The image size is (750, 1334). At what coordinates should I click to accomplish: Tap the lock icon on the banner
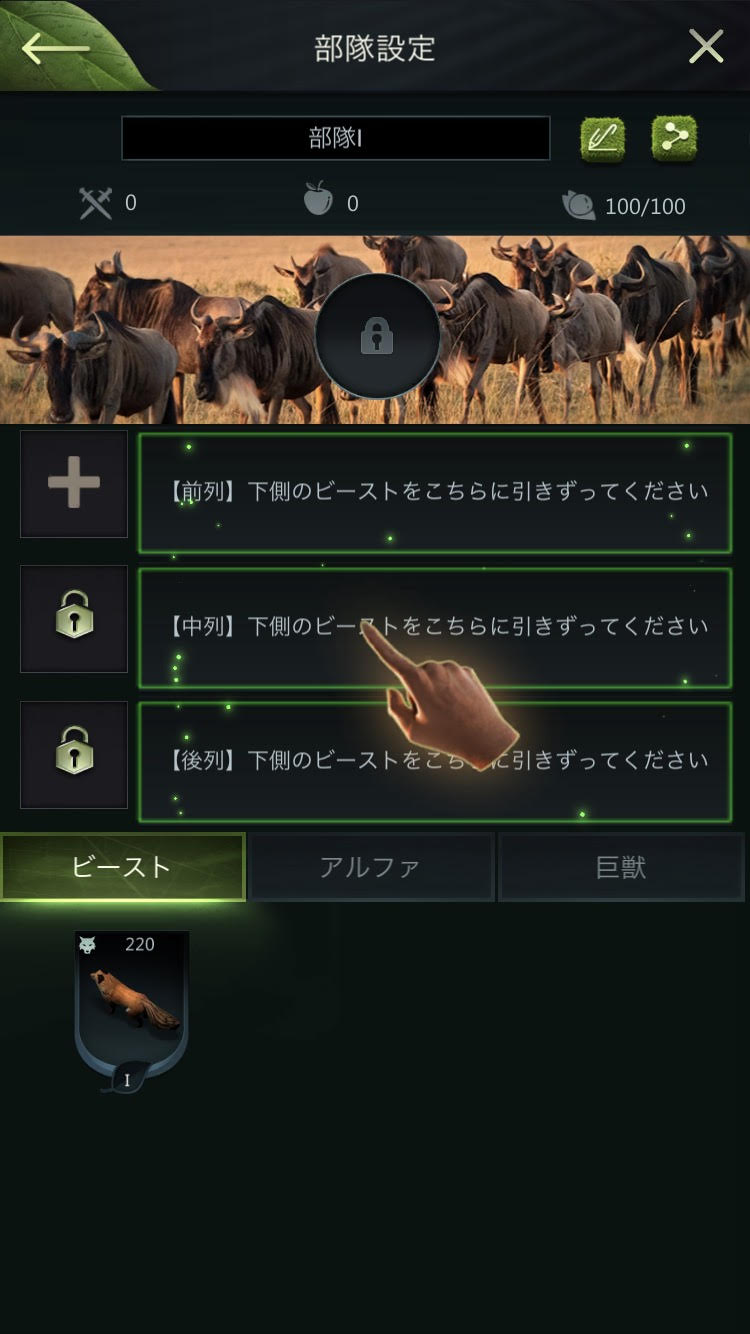(x=377, y=337)
